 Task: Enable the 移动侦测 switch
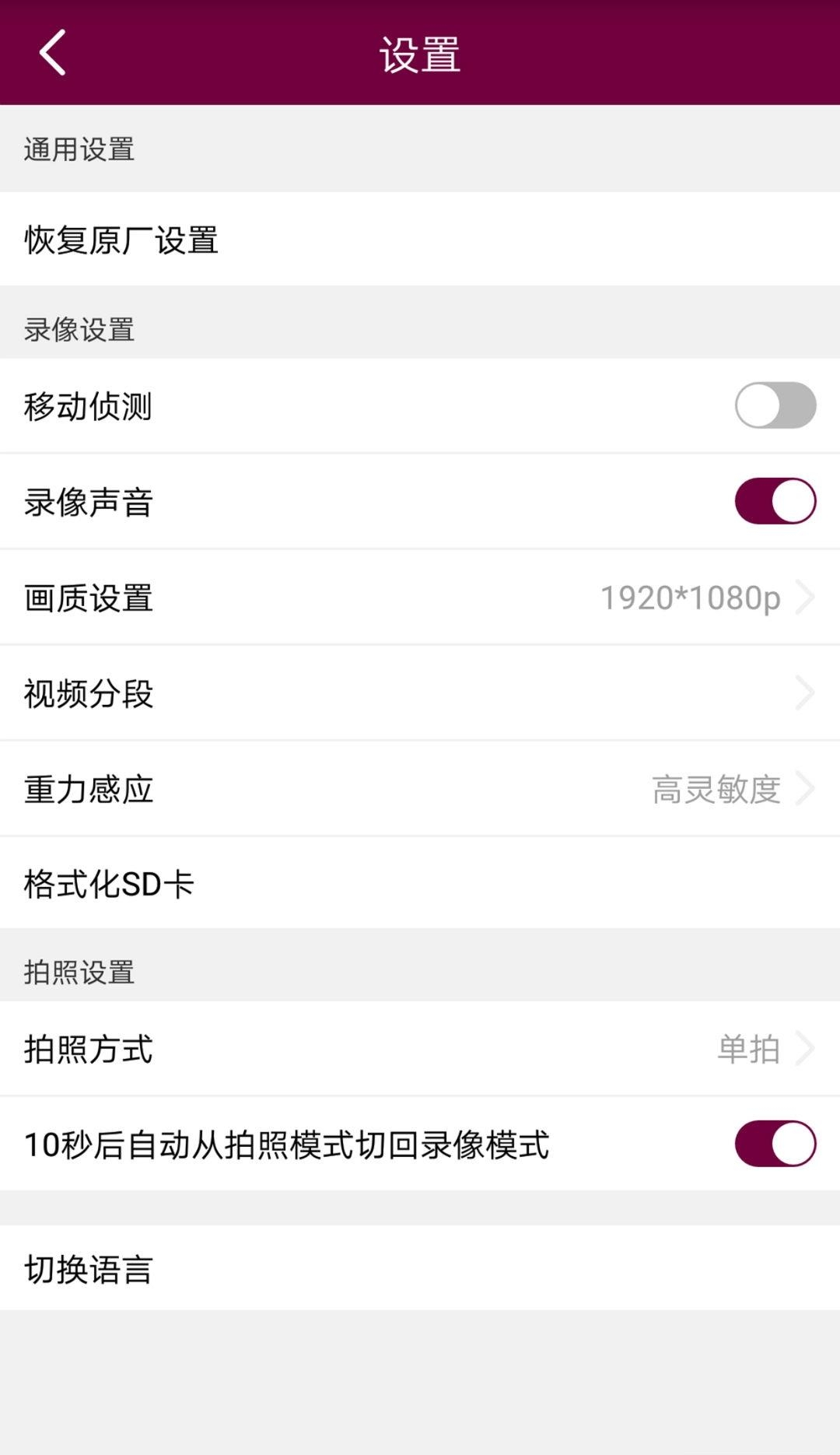click(775, 405)
